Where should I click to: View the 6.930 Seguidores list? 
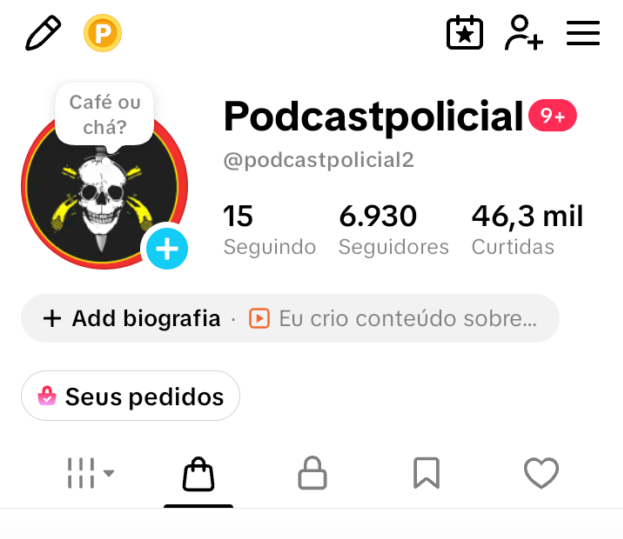tap(393, 230)
